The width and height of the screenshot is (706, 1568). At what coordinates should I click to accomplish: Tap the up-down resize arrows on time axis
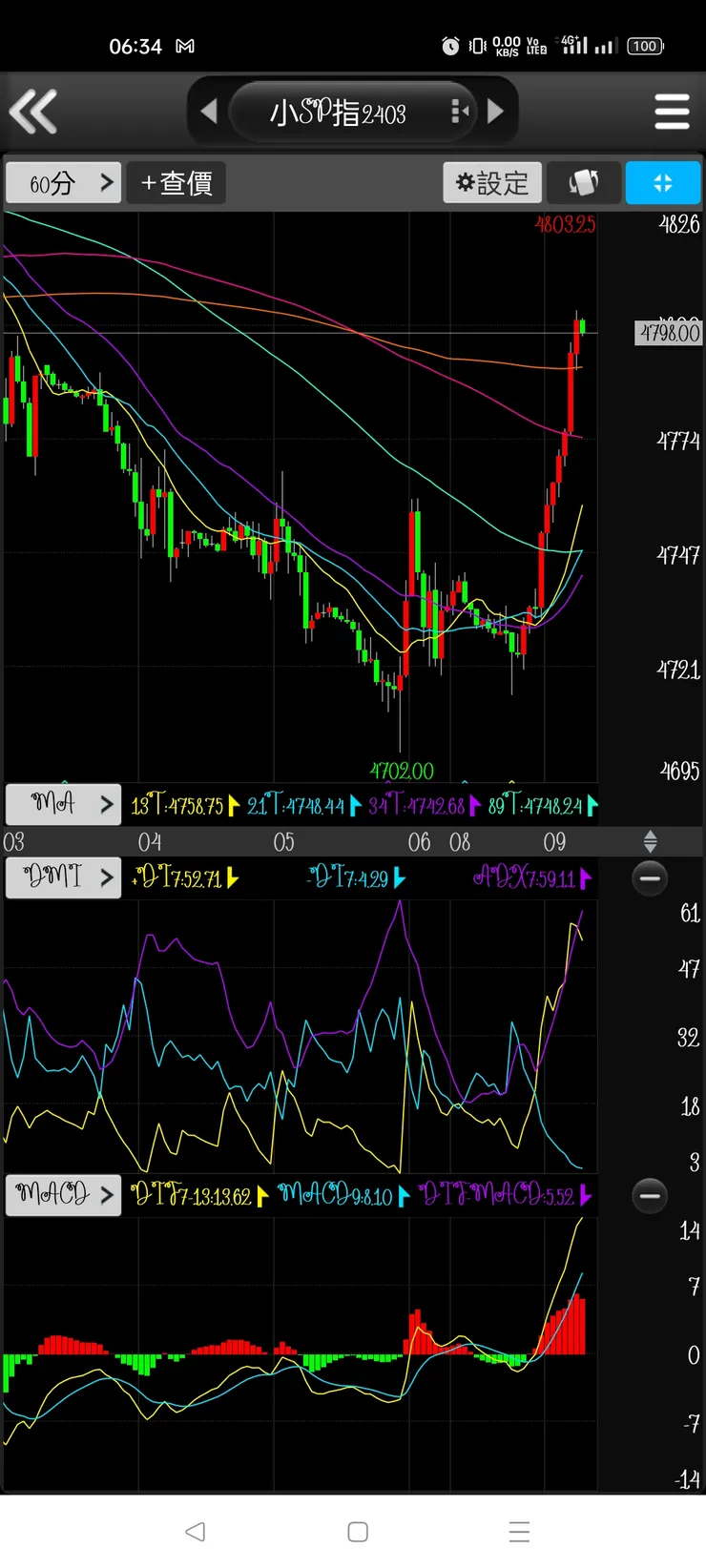[x=650, y=841]
